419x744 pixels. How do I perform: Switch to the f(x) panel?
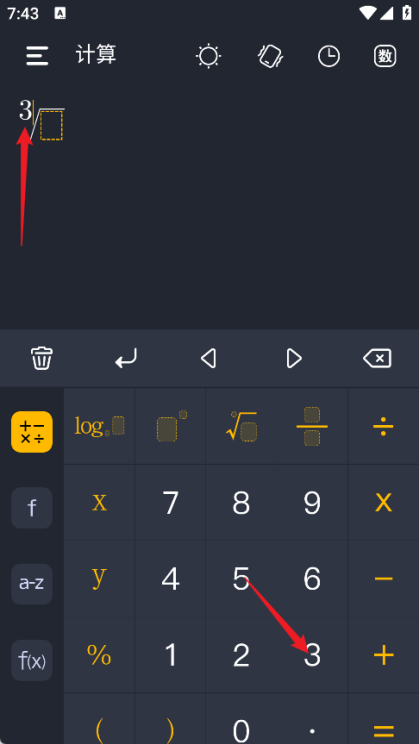(32, 660)
